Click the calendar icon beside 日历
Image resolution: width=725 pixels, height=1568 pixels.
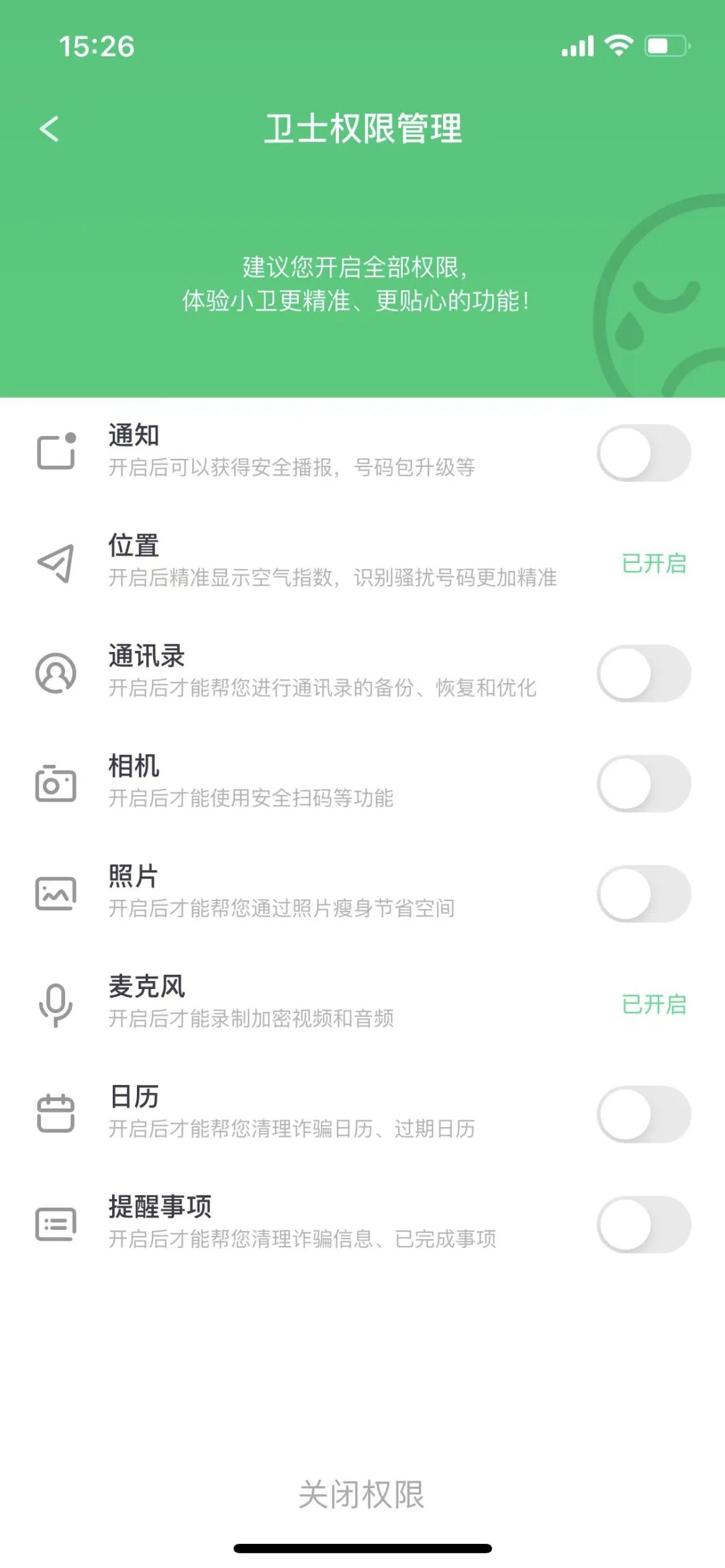[x=55, y=1112]
